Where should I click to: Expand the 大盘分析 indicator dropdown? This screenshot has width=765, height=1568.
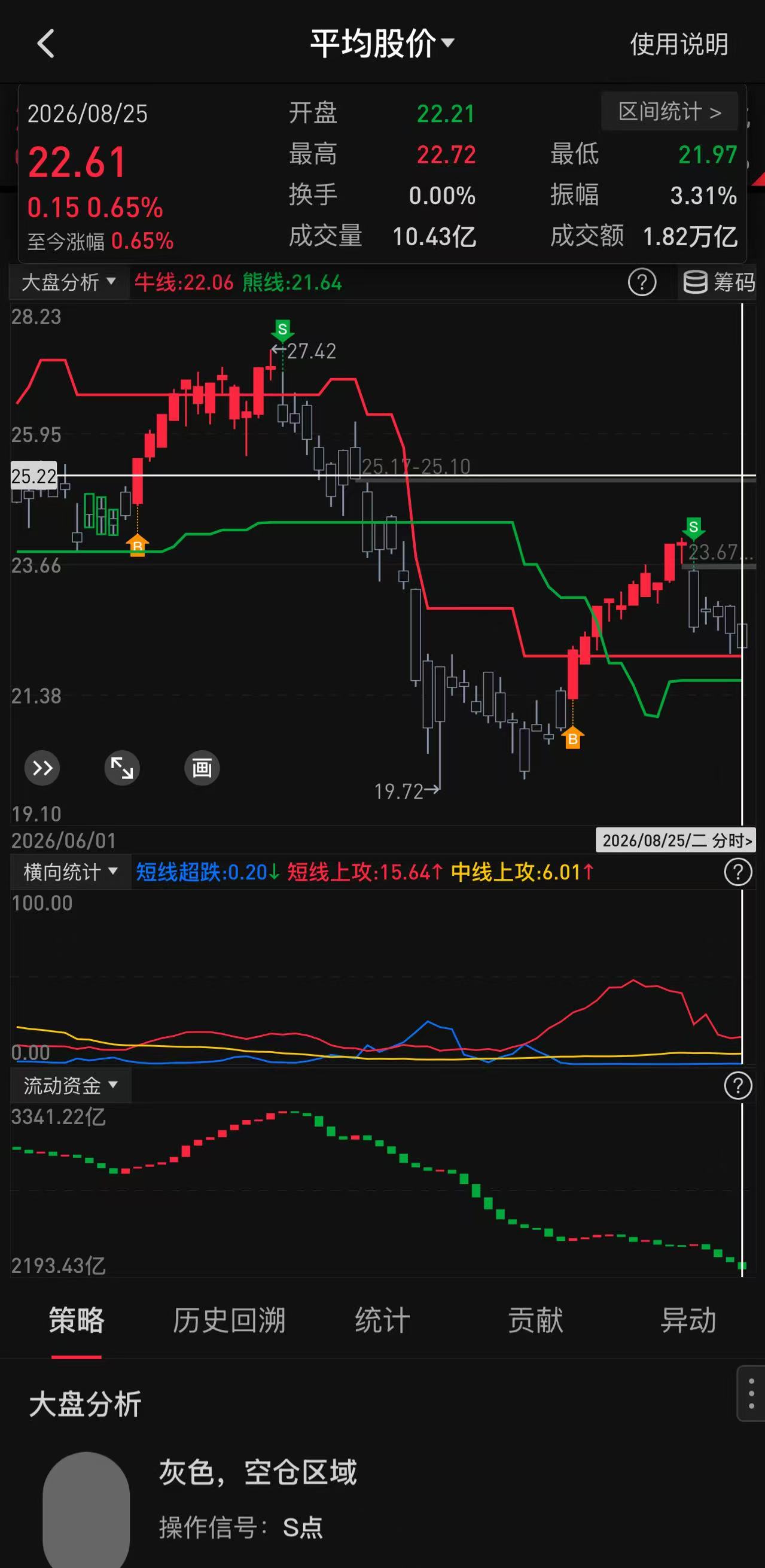(69, 282)
